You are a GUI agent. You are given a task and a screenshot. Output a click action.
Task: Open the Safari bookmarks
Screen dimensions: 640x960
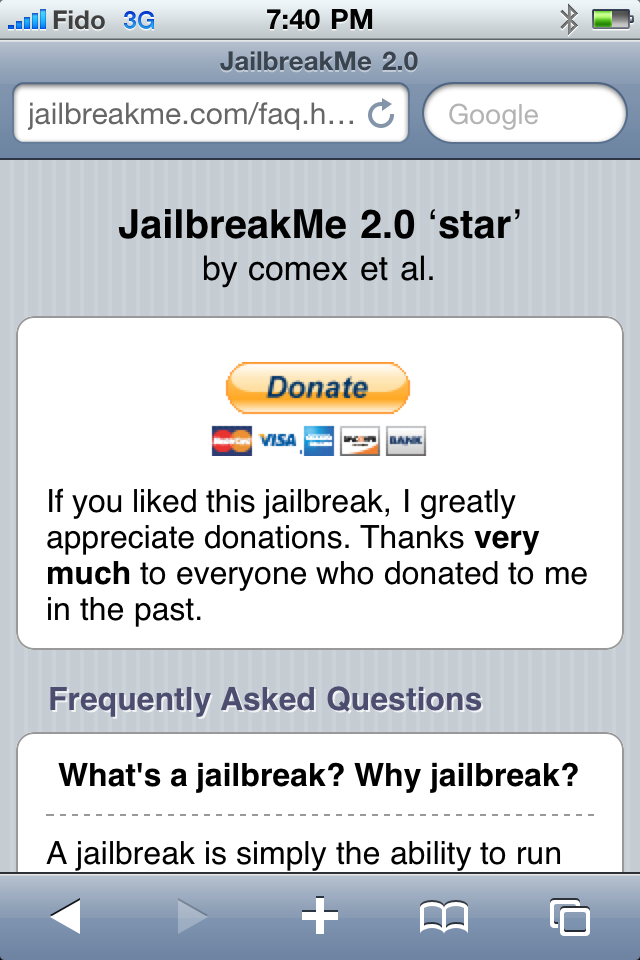(x=444, y=916)
